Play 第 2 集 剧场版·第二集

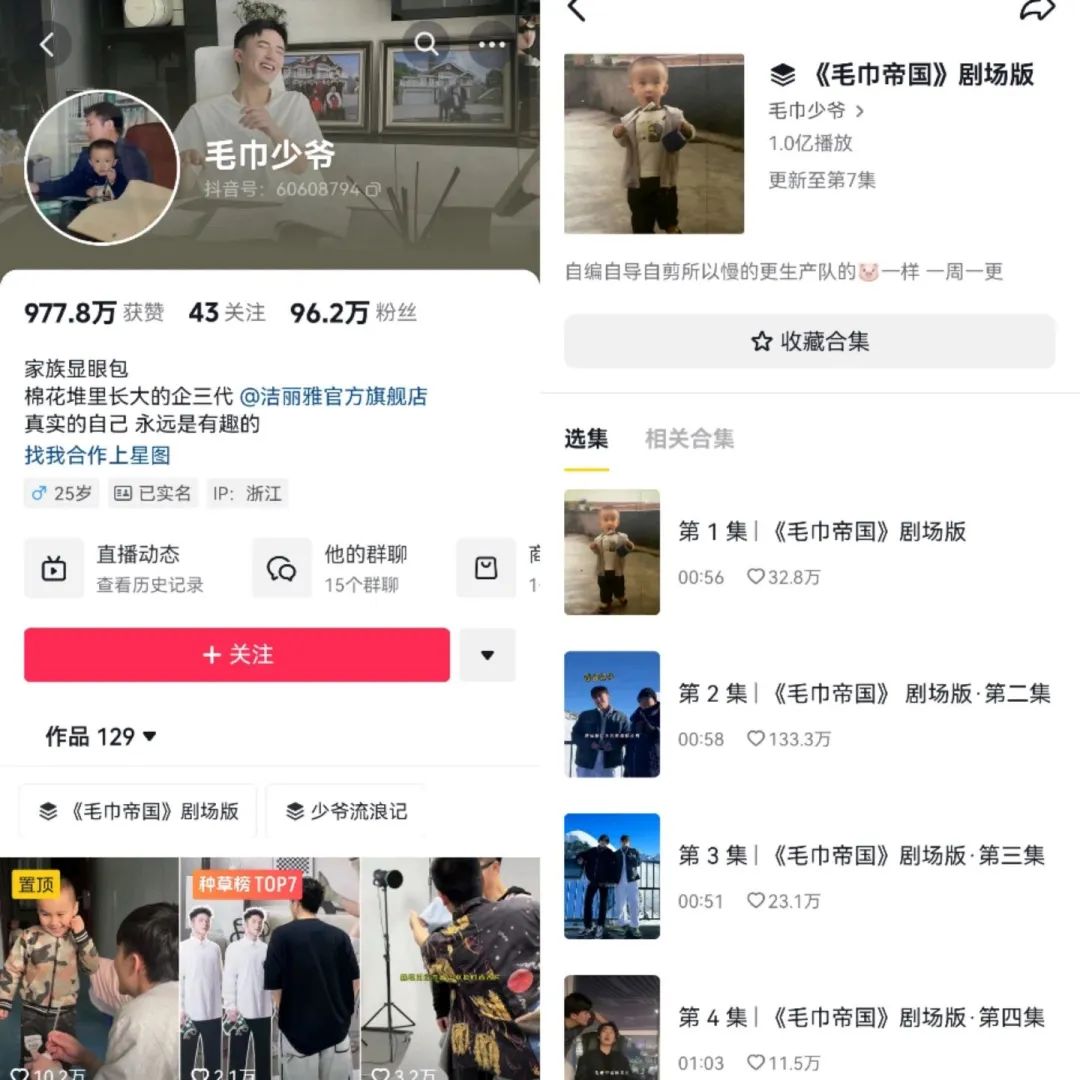pos(810,713)
